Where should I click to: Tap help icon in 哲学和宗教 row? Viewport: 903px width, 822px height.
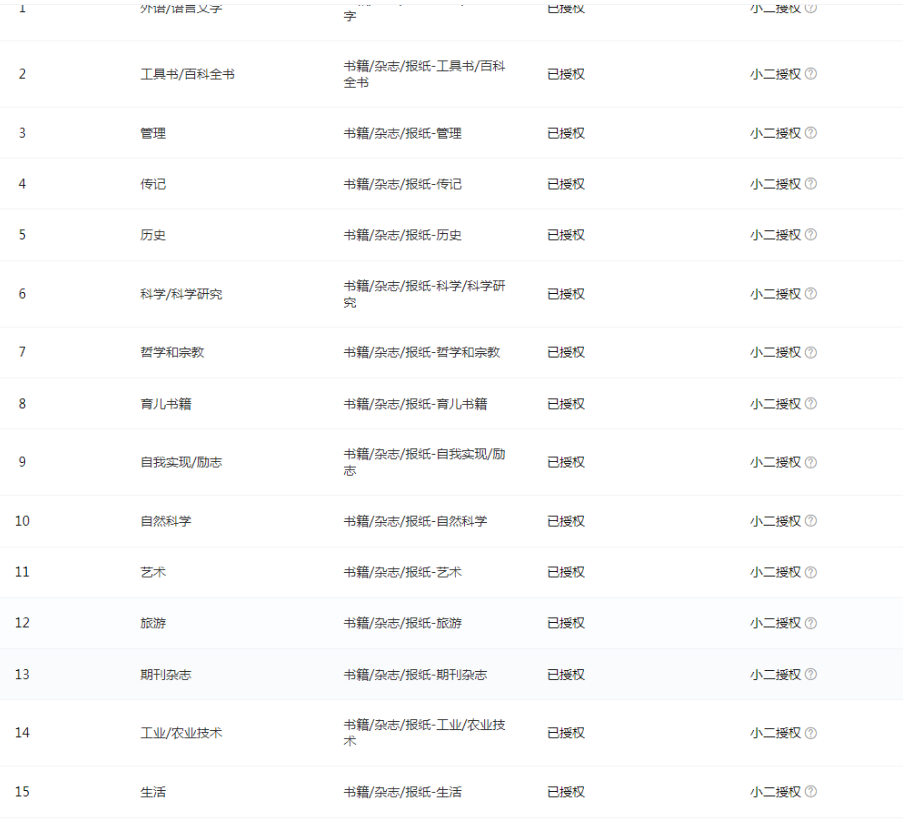click(811, 352)
